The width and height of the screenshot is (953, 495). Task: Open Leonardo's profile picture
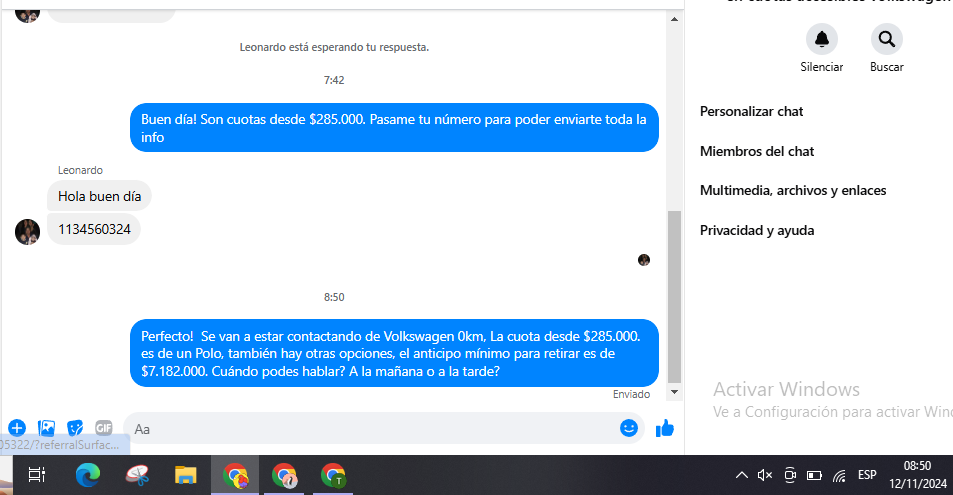[x=27, y=232]
